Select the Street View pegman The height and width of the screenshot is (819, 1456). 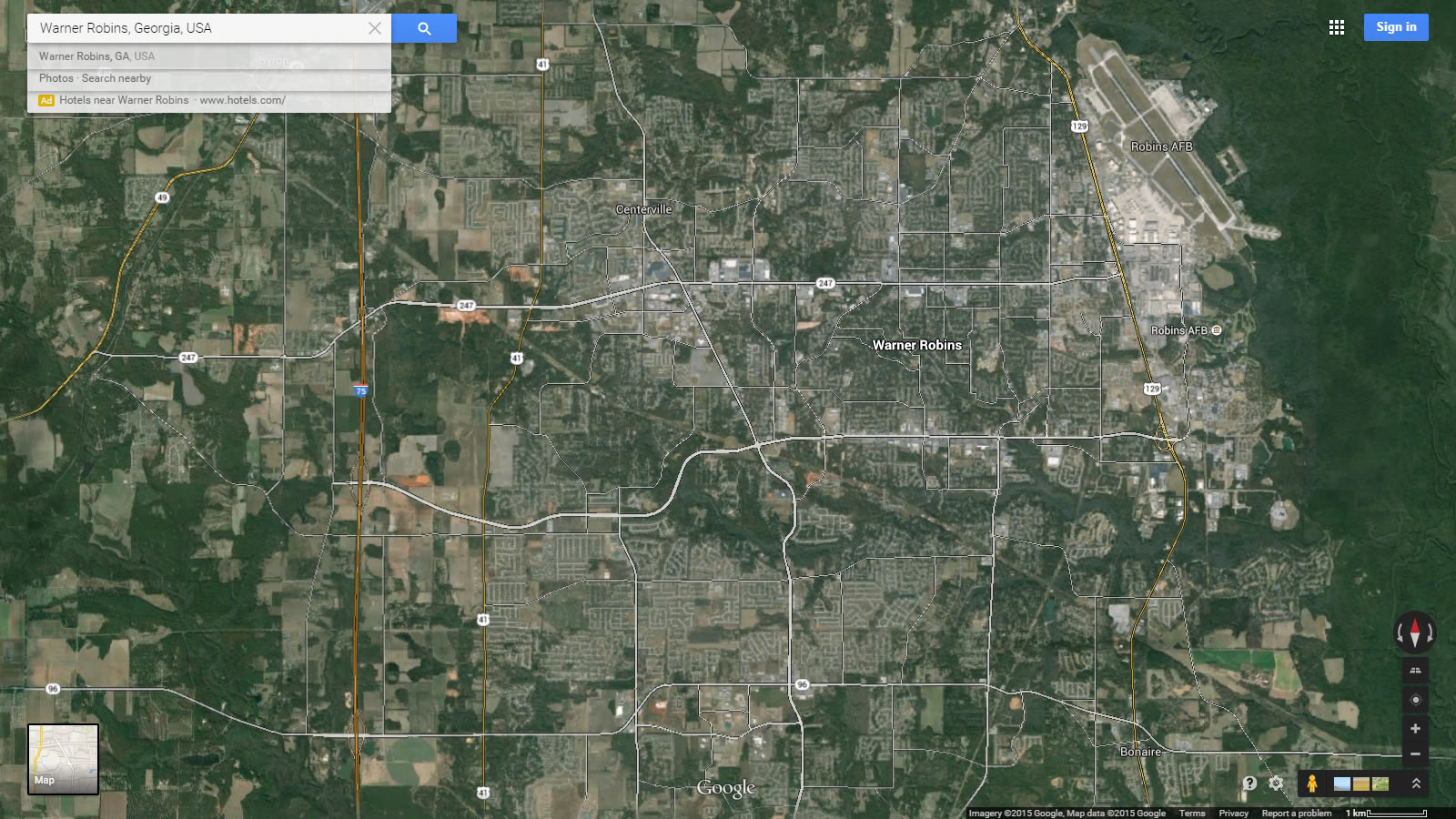point(1311,784)
